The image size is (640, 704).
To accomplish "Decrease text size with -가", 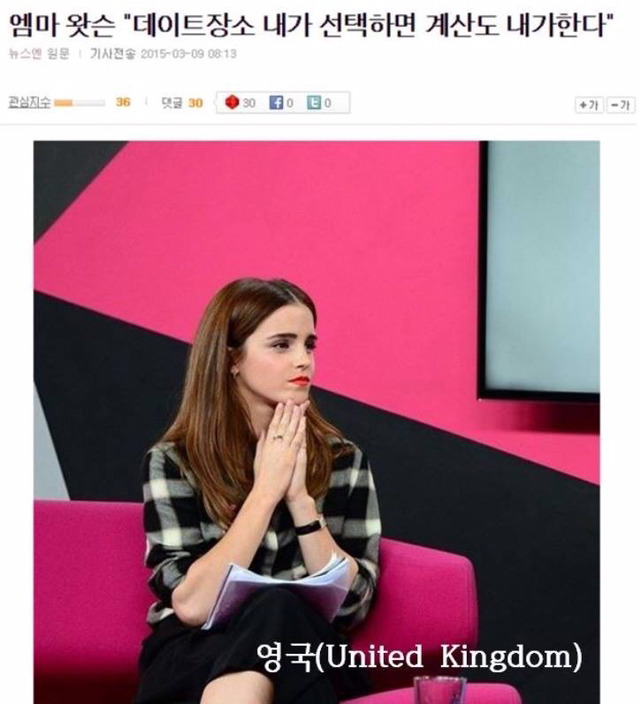I will 622,104.
